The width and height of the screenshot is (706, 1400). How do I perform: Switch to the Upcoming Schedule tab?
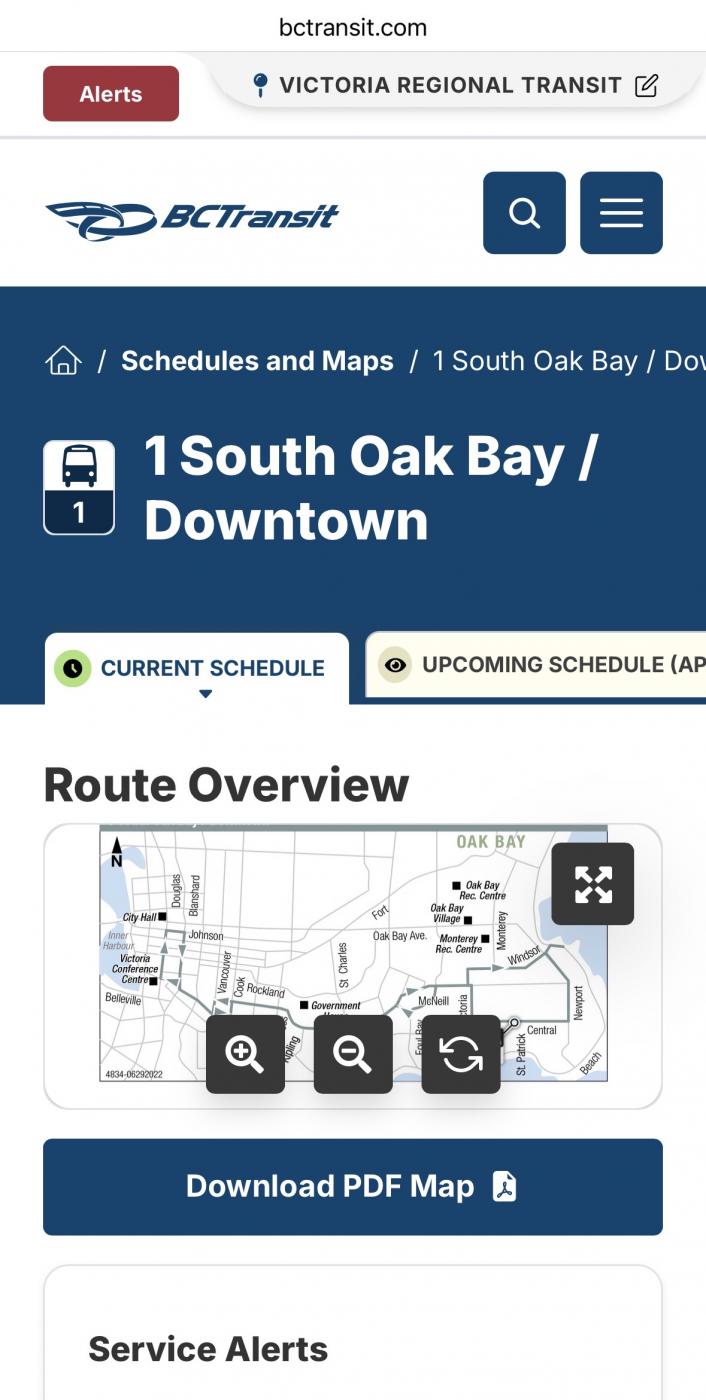point(540,665)
